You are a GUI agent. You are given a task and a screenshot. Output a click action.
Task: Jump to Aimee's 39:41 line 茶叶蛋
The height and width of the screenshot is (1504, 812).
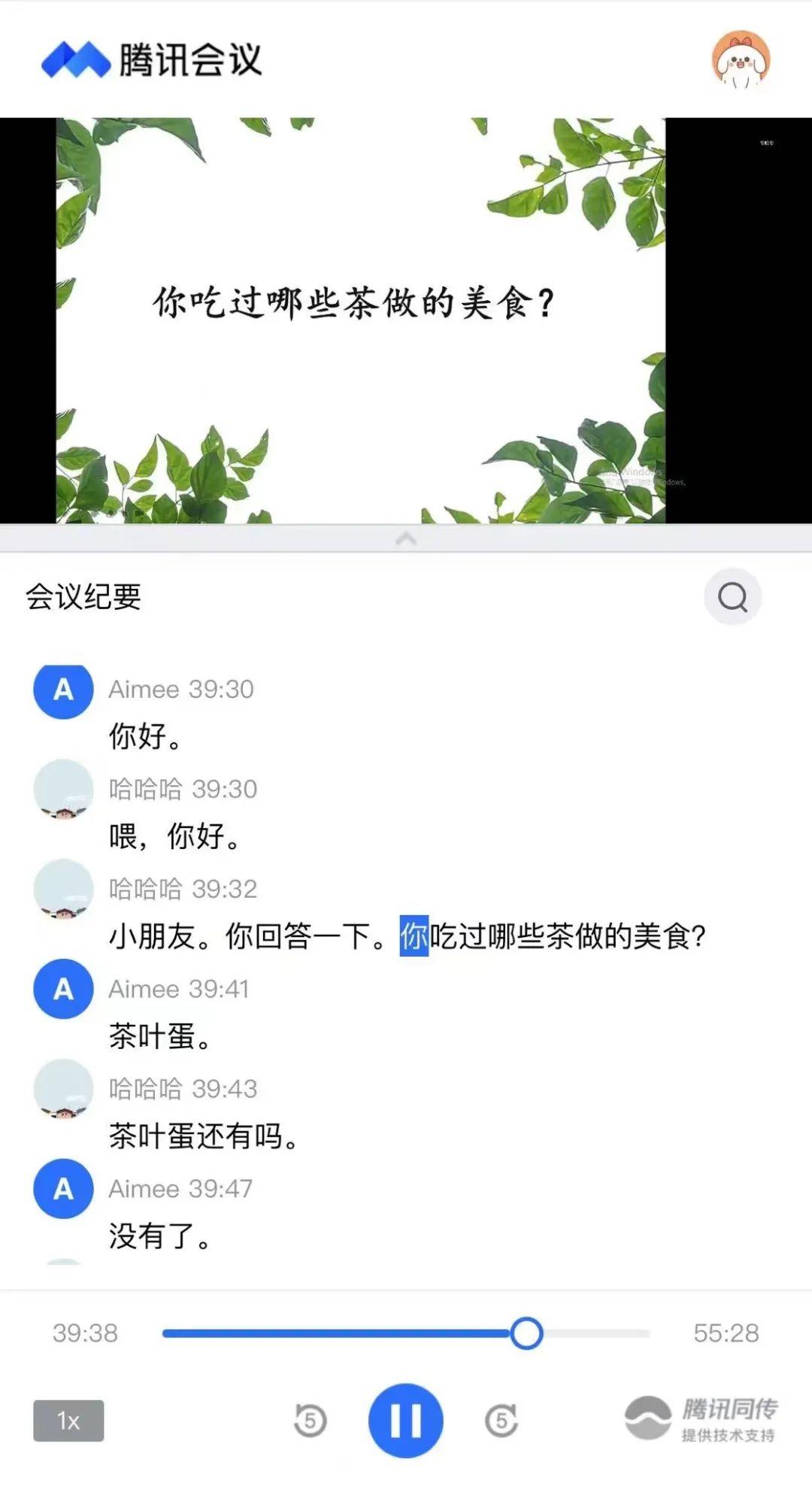[159, 1036]
